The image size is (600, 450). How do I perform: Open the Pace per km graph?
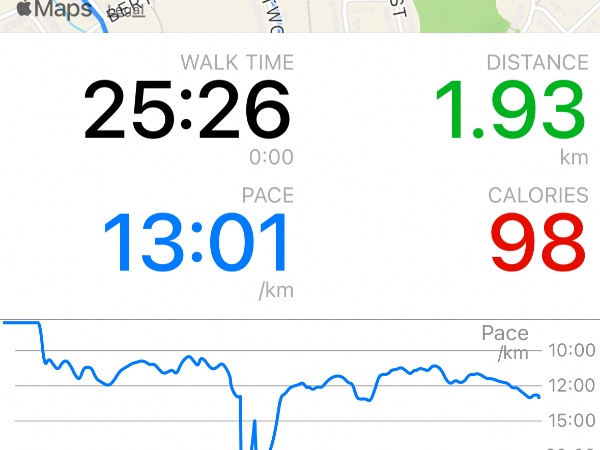click(300, 385)
